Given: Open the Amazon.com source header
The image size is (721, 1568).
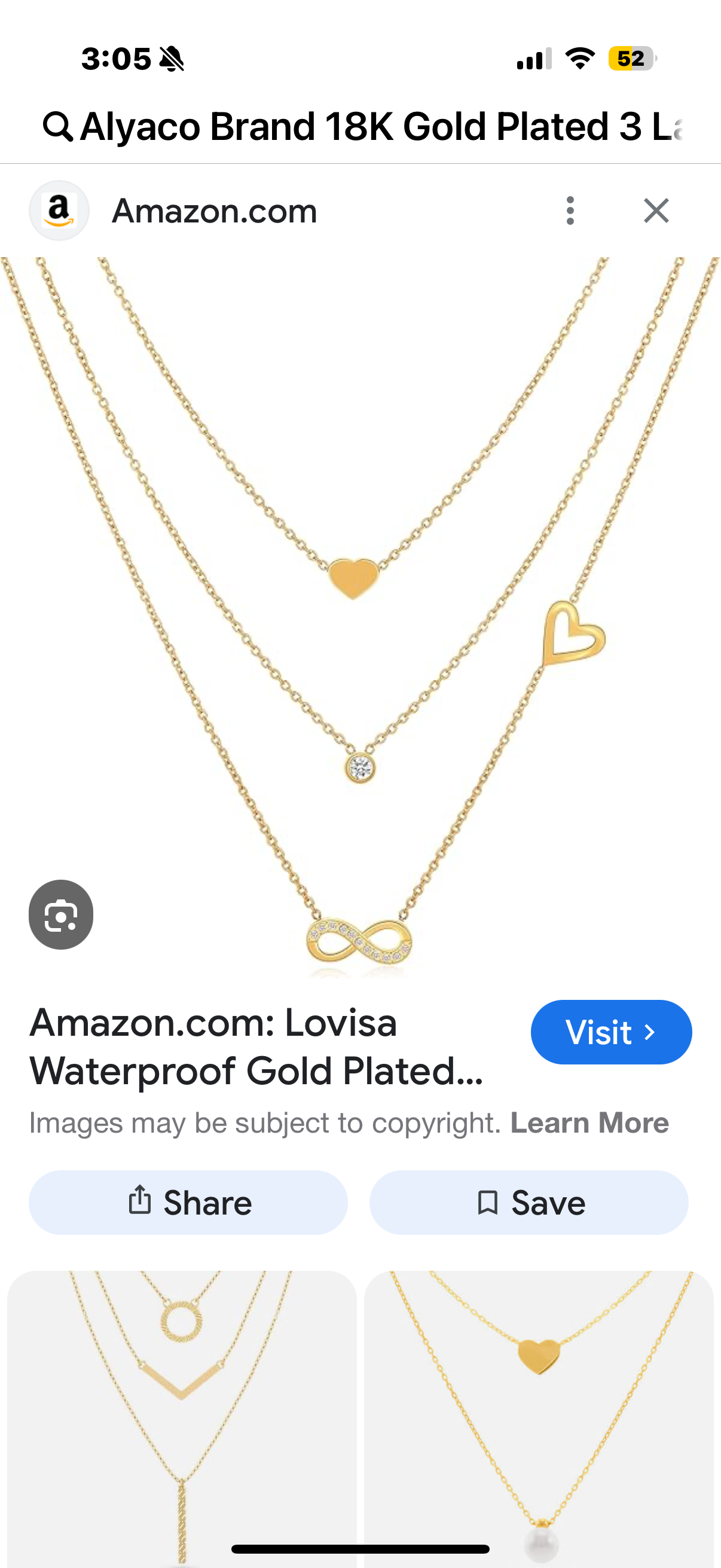Looking at the screenshot, I should coord(213,211).
